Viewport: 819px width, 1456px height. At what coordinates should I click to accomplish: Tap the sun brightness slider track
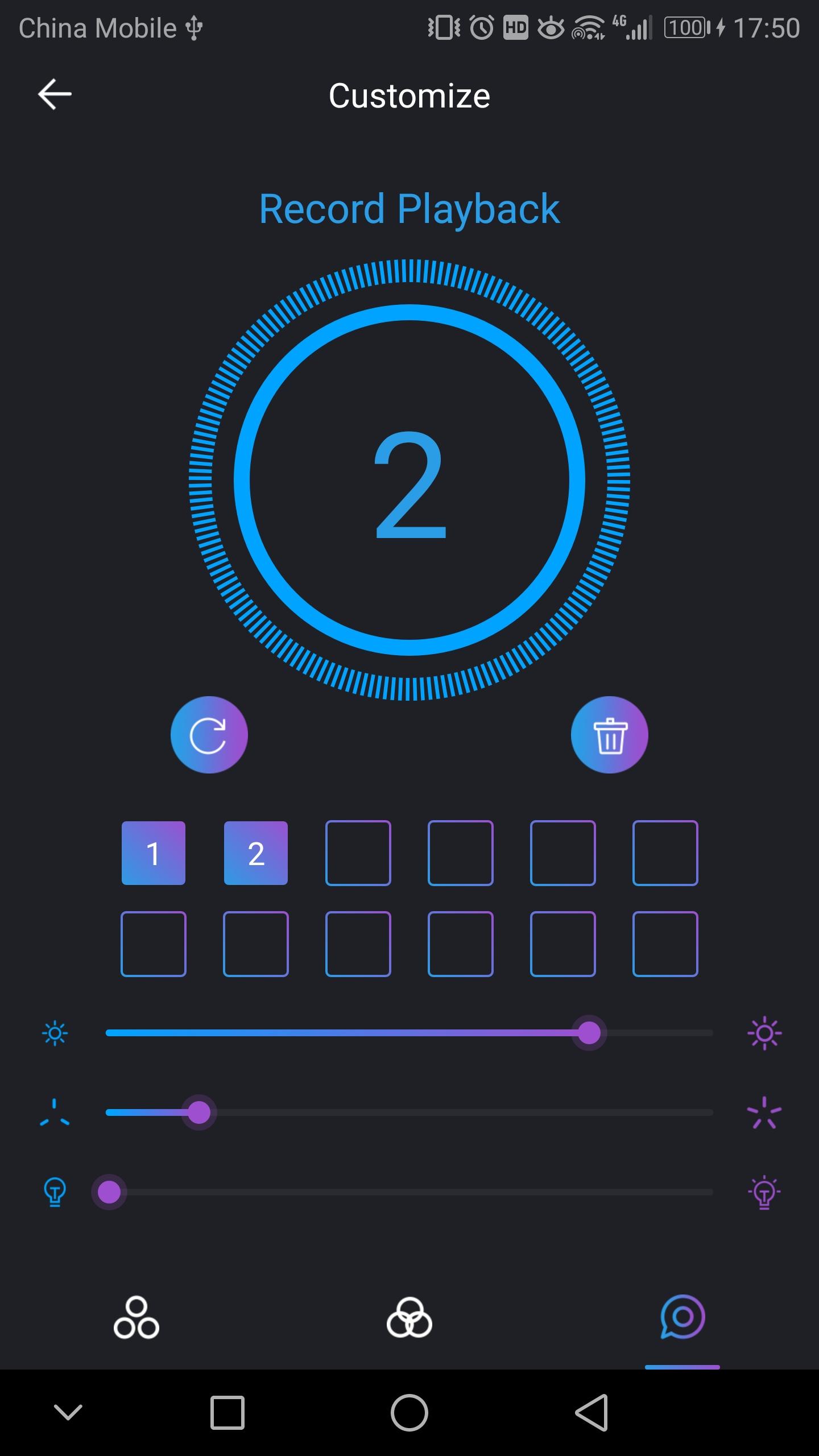pos(409,1033)
